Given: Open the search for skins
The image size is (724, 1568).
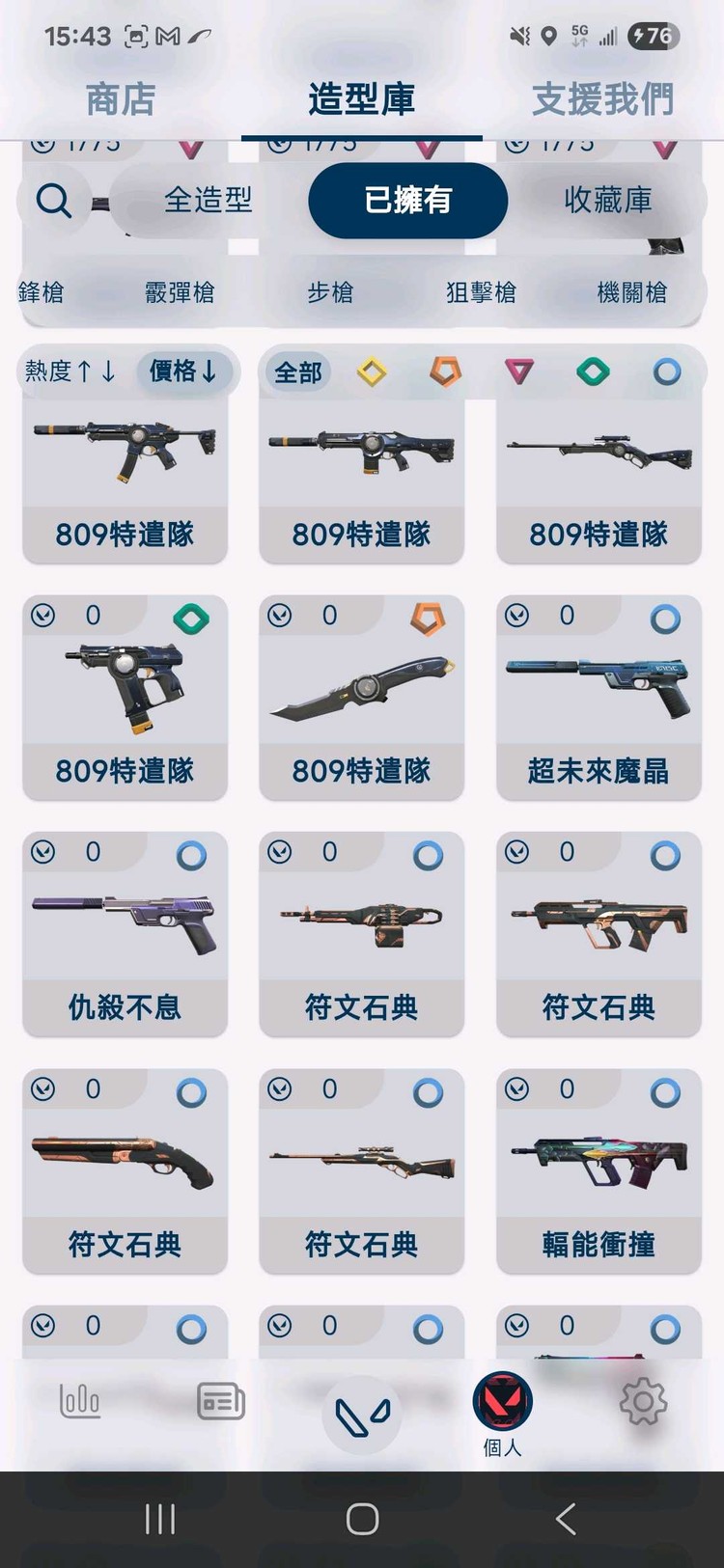Looking at the screenshot, I should point(55,202).
